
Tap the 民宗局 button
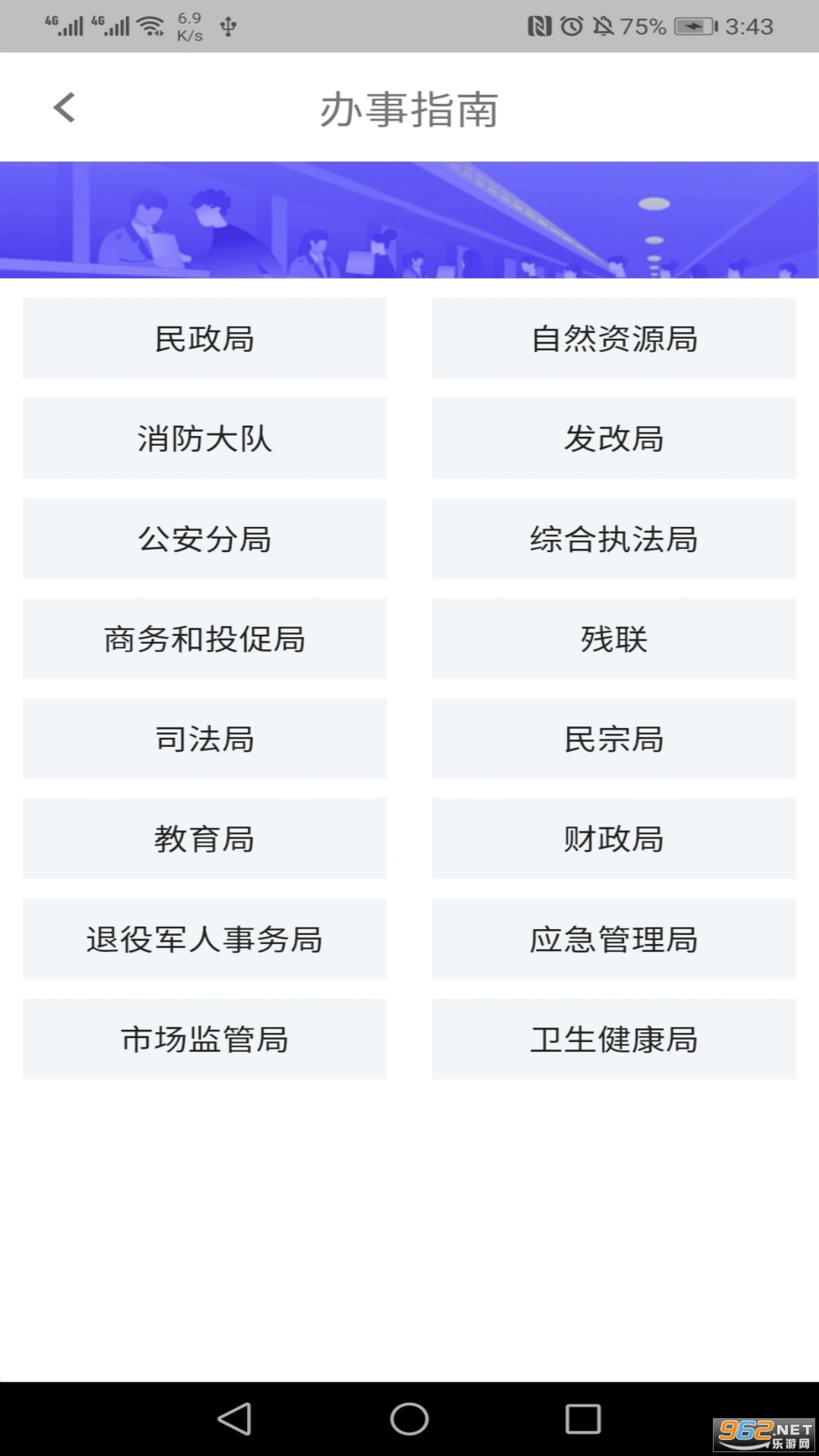coord(614,739)
